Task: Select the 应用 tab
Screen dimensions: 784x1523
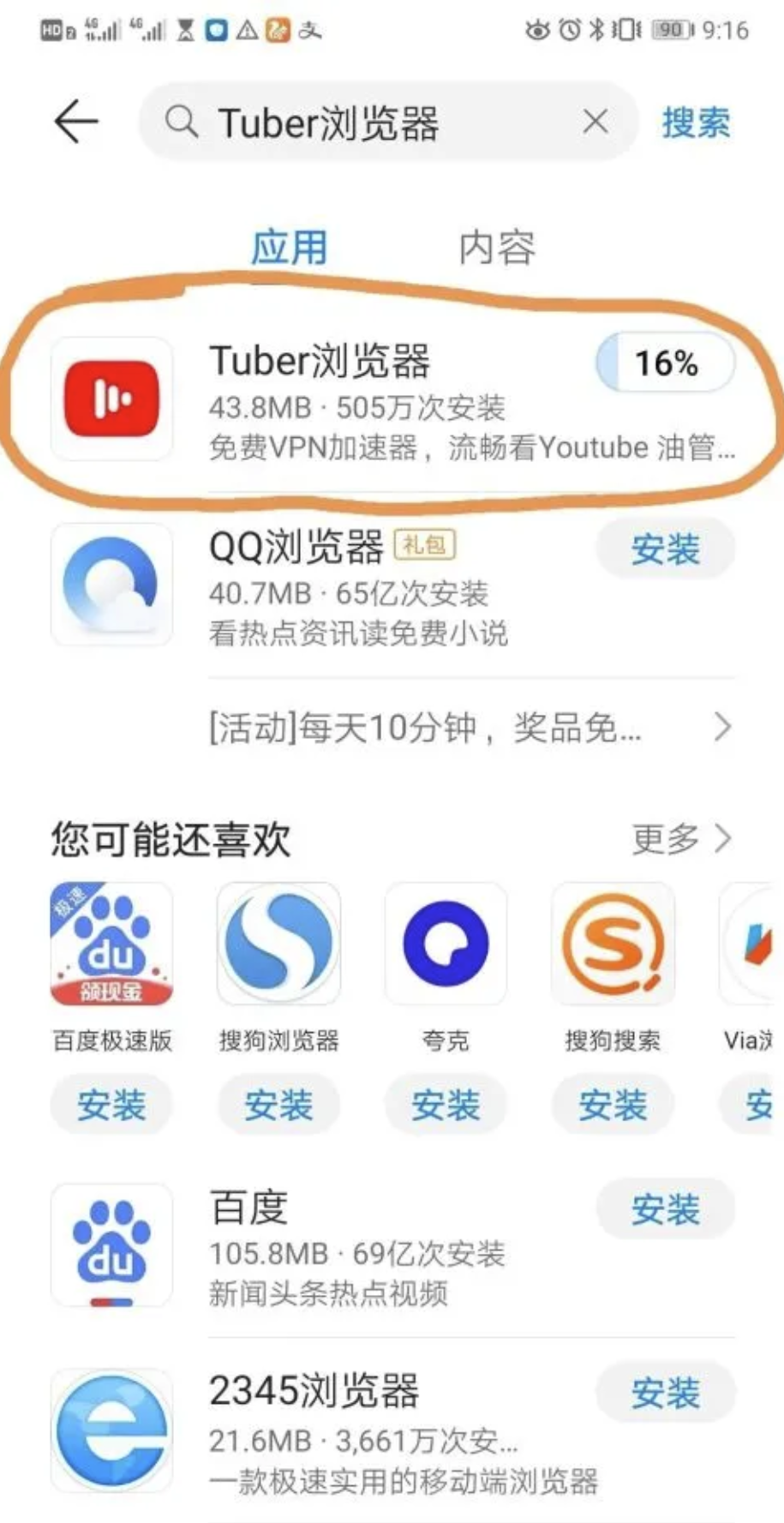Action: click(289, 248)
